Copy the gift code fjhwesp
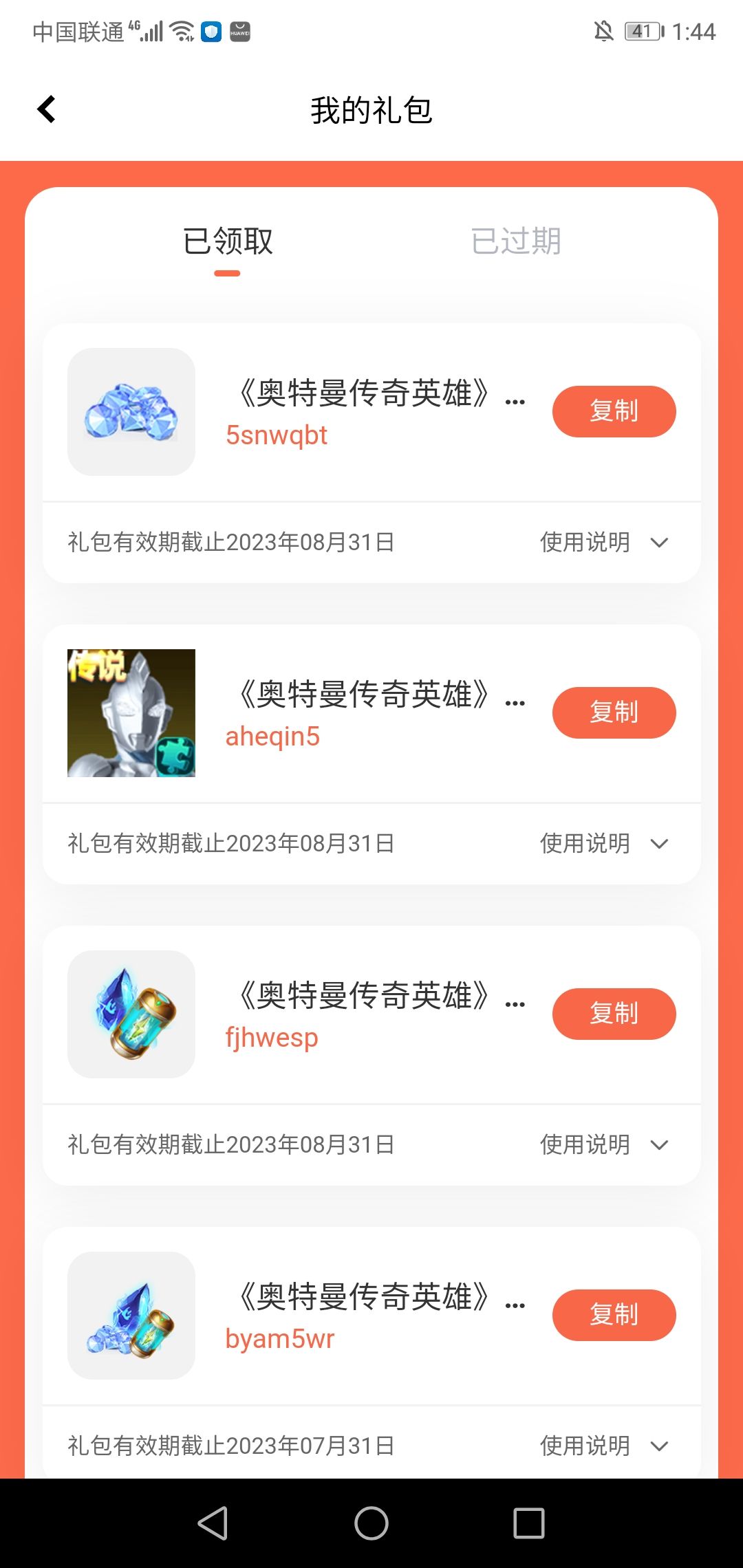Screen dimensions: 743x1568 (x=614, y=1014)
